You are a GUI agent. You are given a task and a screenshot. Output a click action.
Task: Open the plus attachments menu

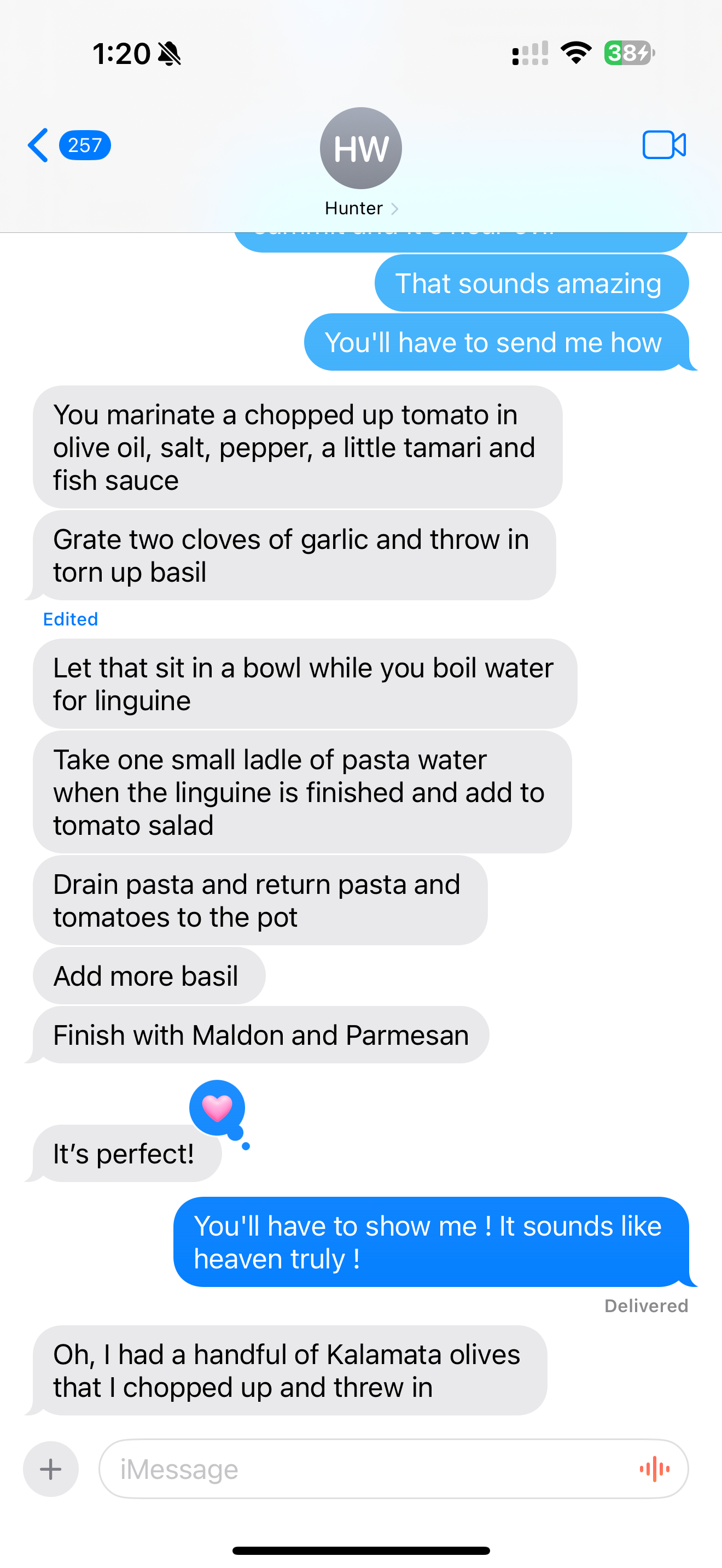point(51,1470)
